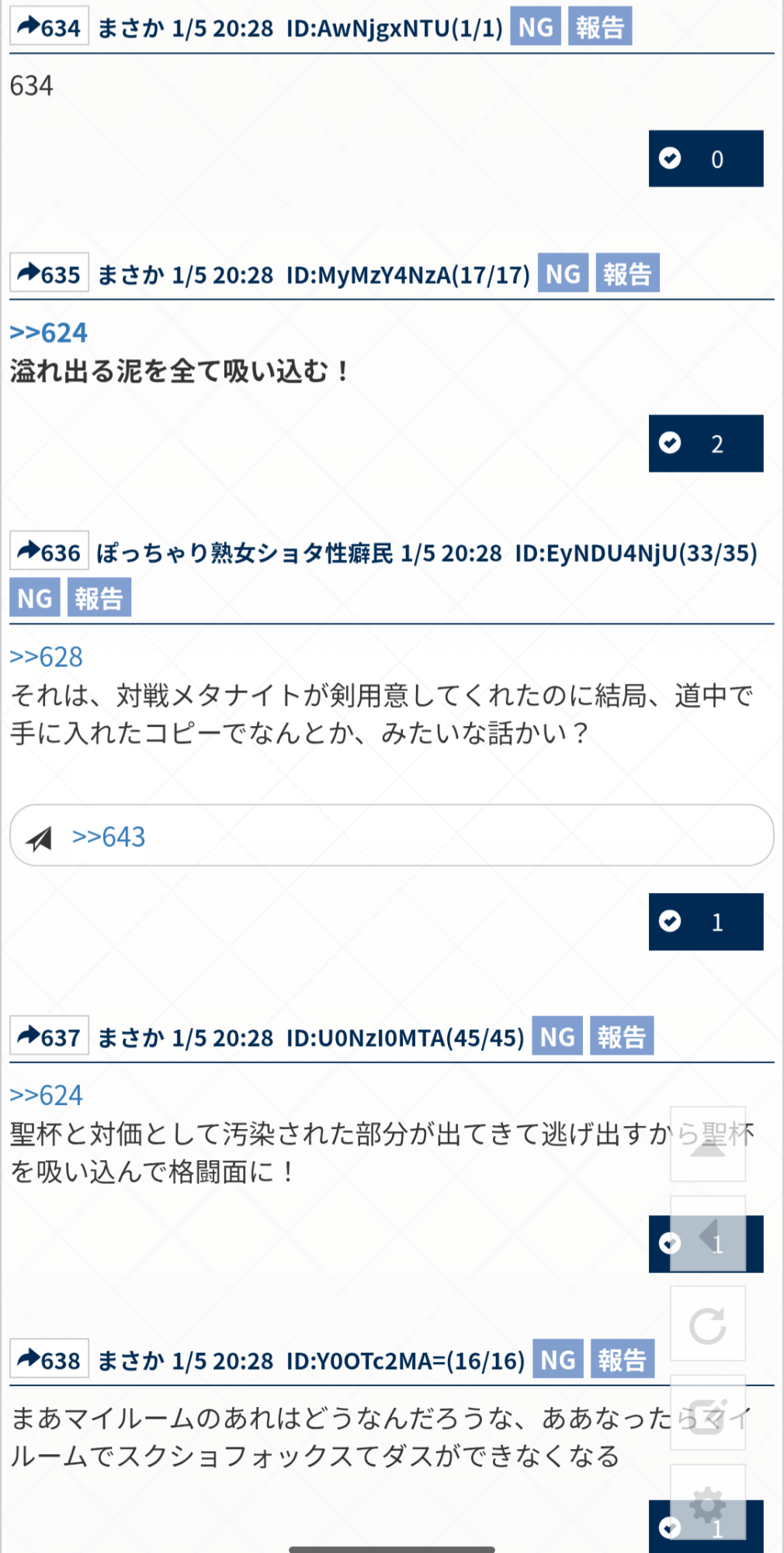Report post 634 via 報告
784x1553 pixels.
pos(599,27)
